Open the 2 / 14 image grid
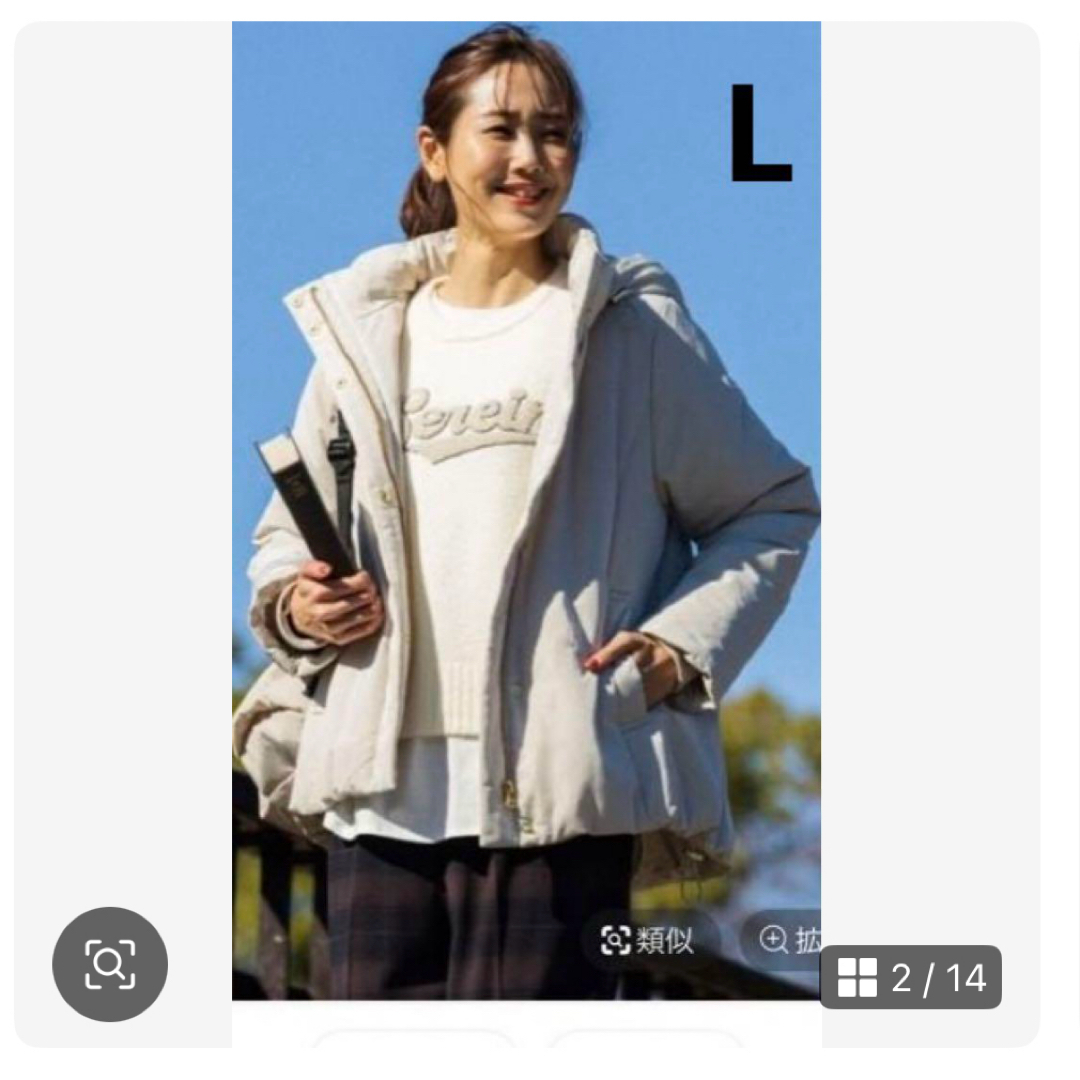The image size is (1080, 1080). pyautogui.click(x=910, y=977)
